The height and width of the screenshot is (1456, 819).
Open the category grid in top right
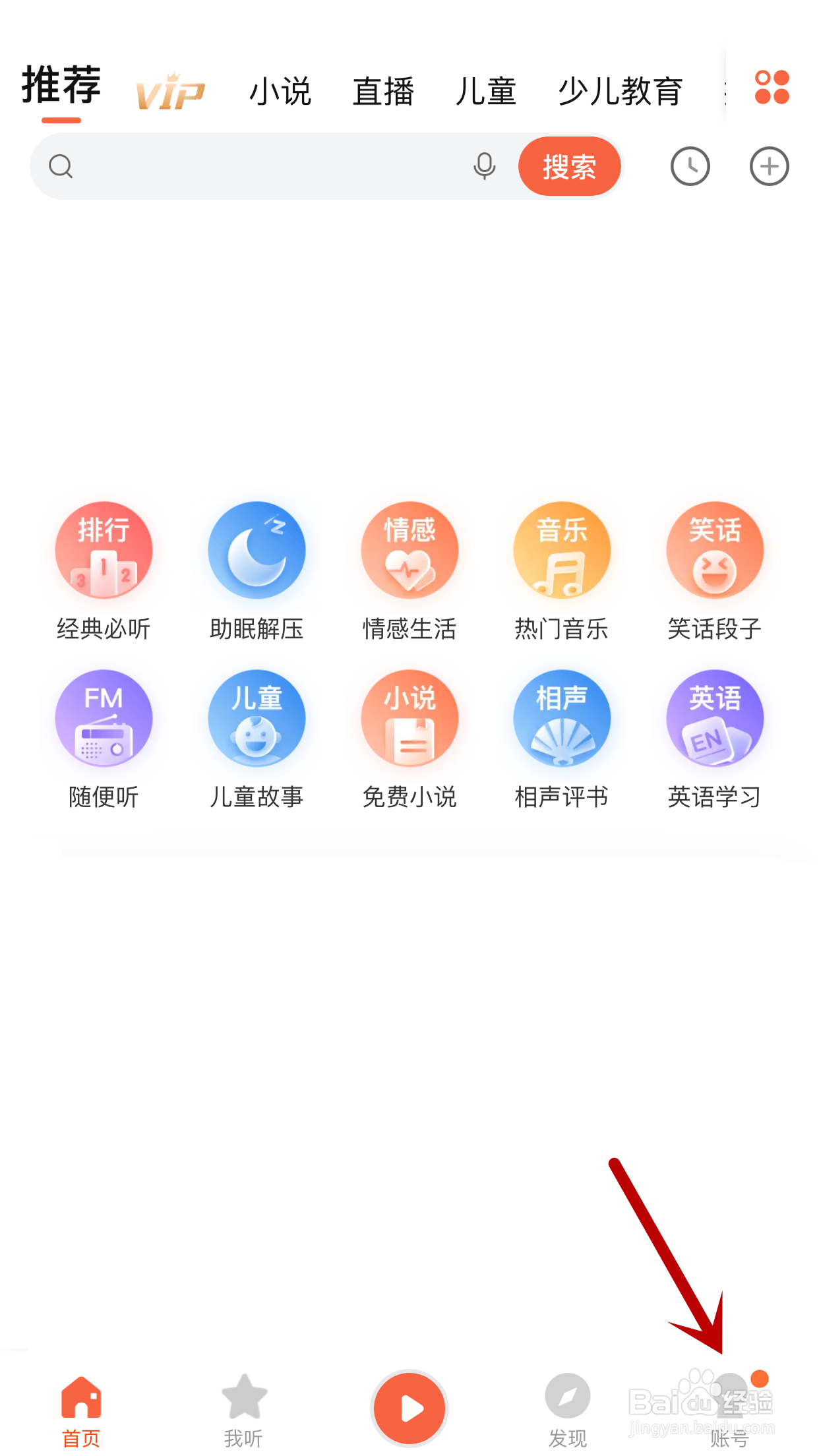[772, 88]
